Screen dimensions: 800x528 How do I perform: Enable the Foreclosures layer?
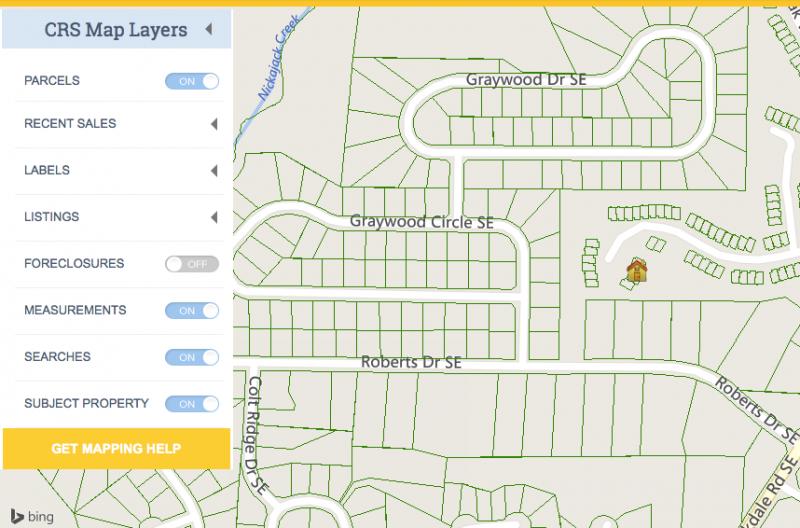pos(192,264)
